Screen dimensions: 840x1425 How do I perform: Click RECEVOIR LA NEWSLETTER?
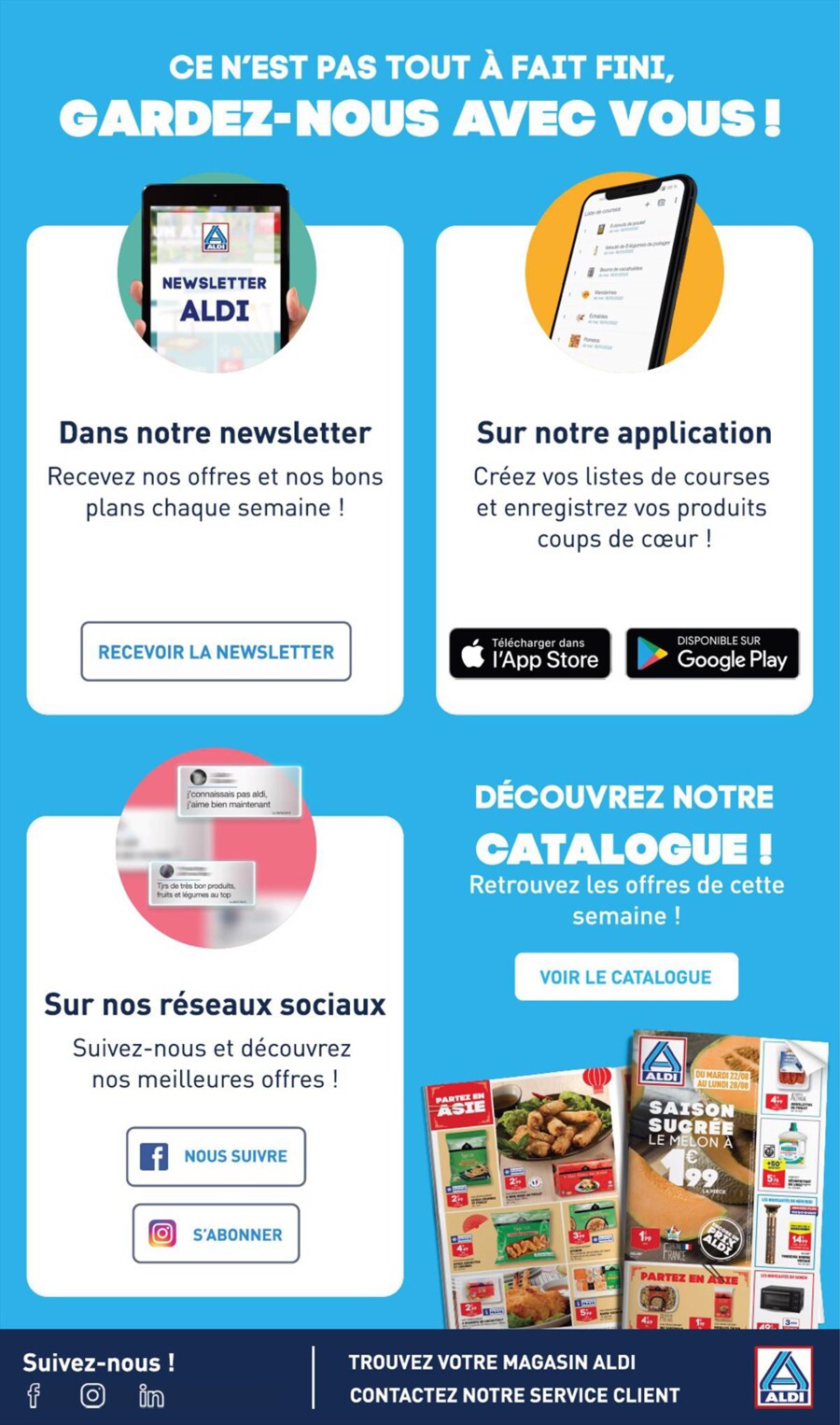tap(216, 652)
